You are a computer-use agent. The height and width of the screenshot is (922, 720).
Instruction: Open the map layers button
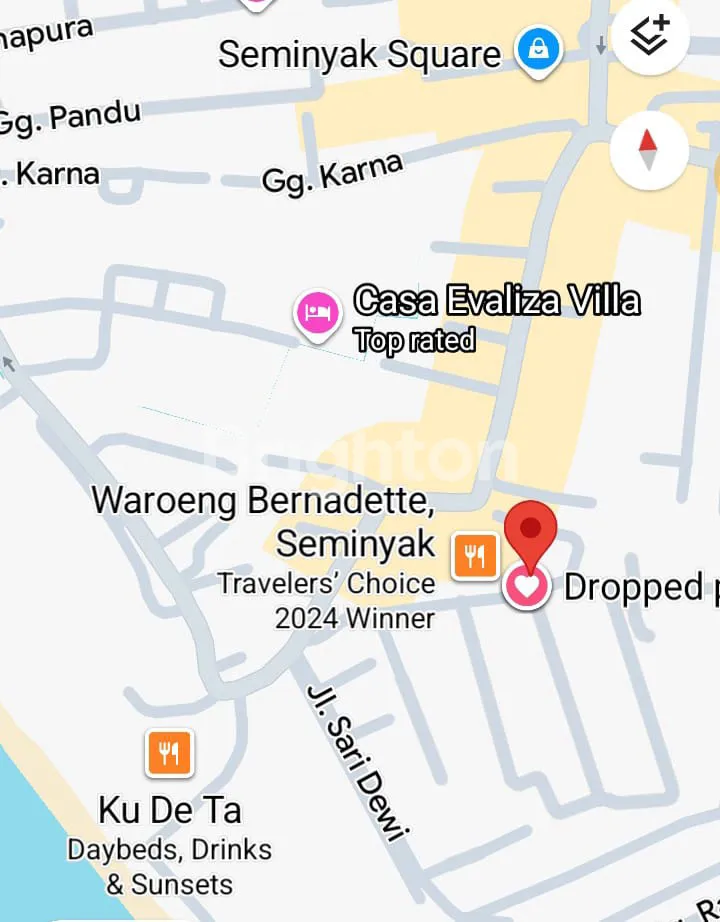(x=650, y=37)
